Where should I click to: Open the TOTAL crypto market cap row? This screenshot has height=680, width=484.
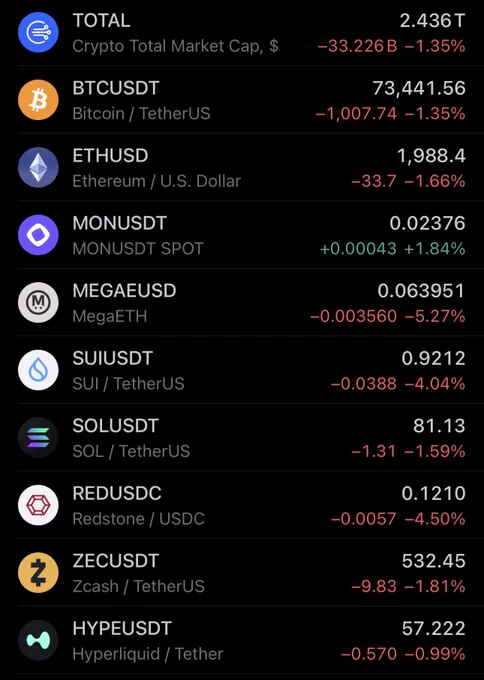pos(242,33)
